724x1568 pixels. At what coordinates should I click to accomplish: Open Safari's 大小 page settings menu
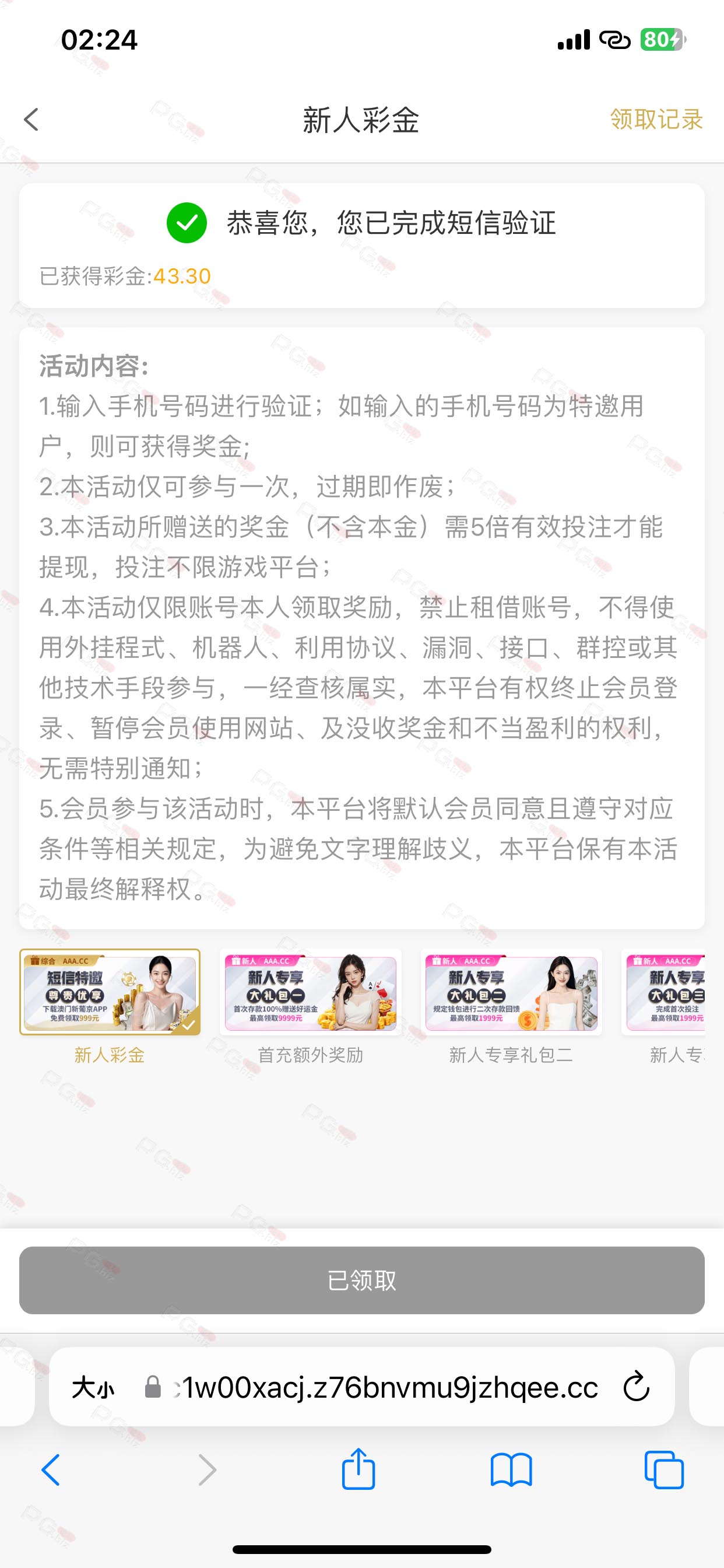click(93, 1388)
